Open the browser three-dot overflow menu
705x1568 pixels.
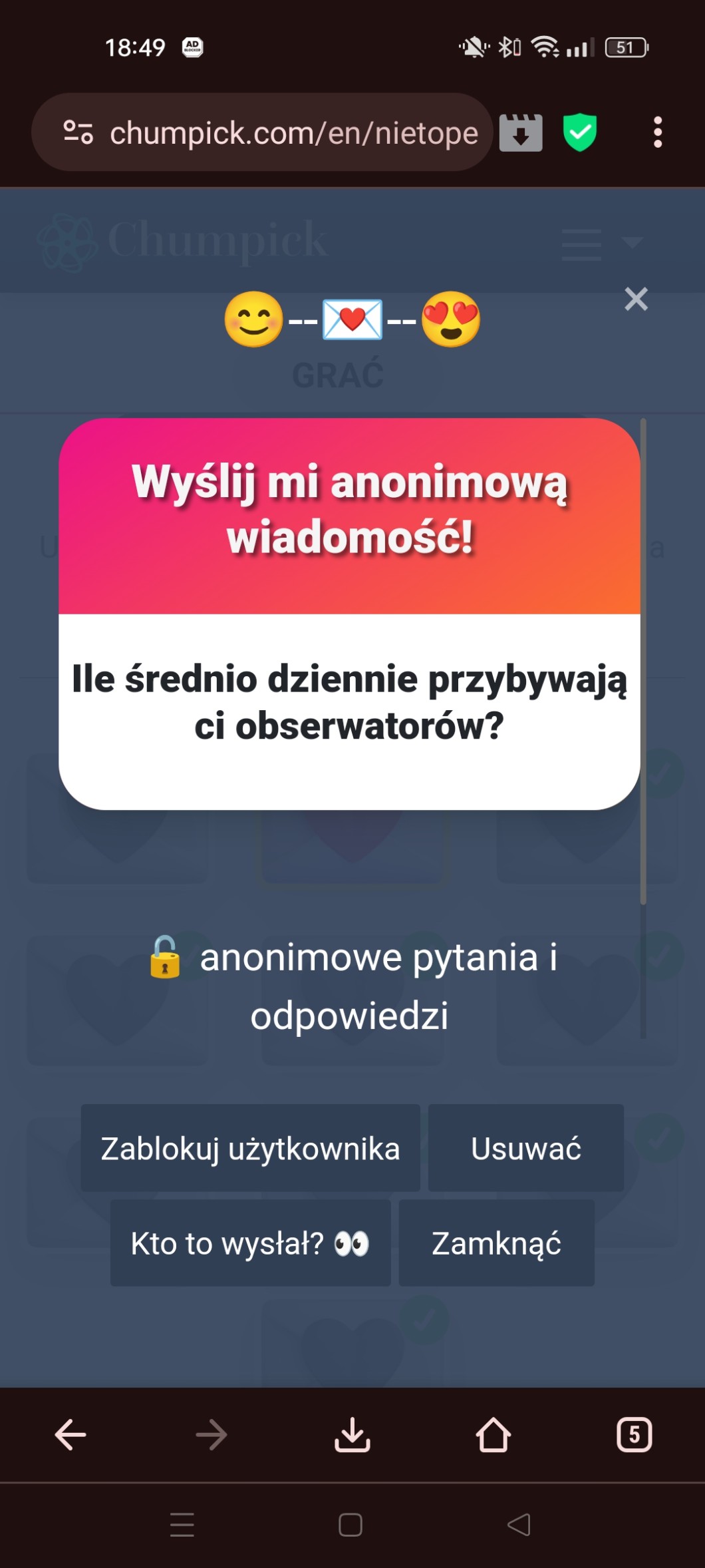[657, 132]
